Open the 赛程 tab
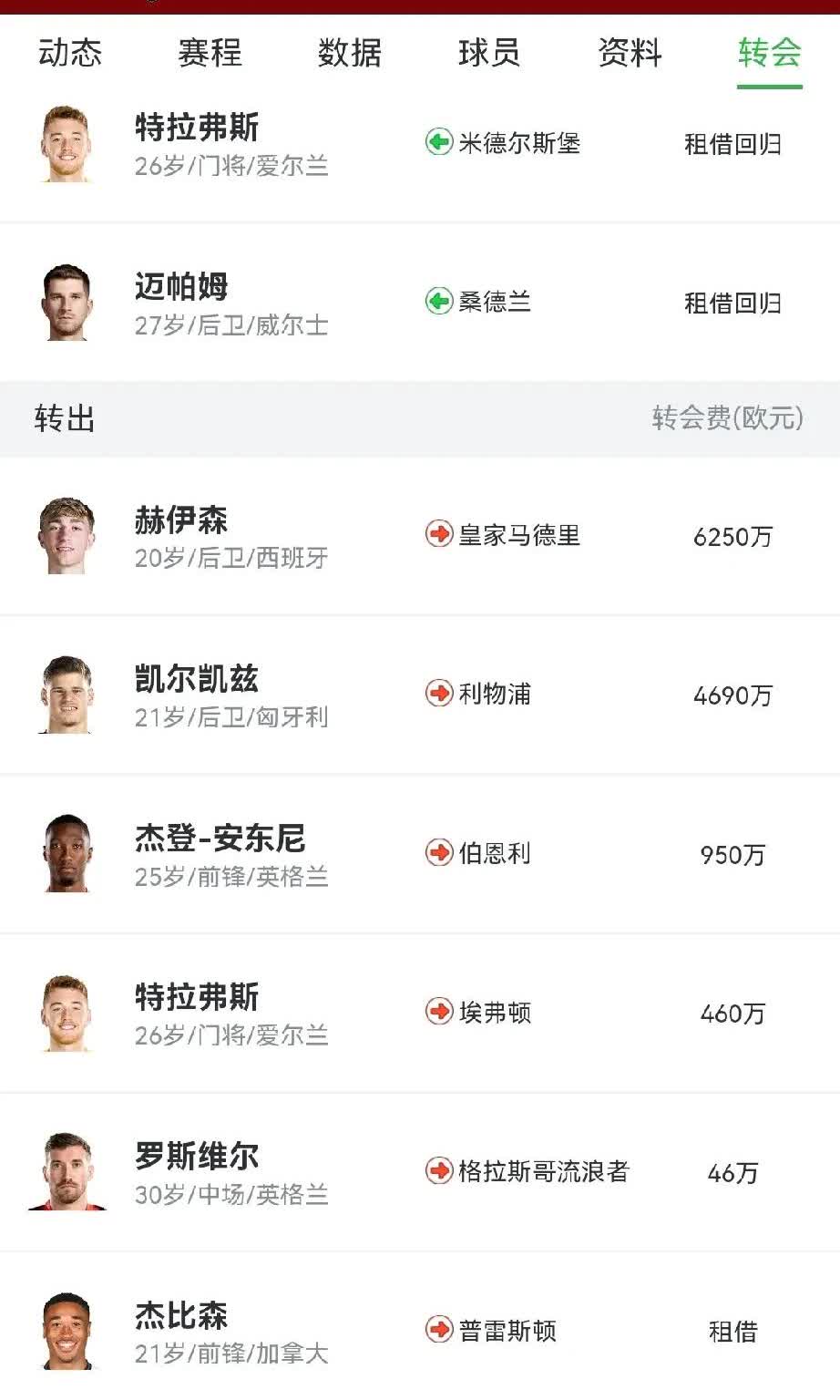Viewport: 840px width, 1400px height. 210,53
